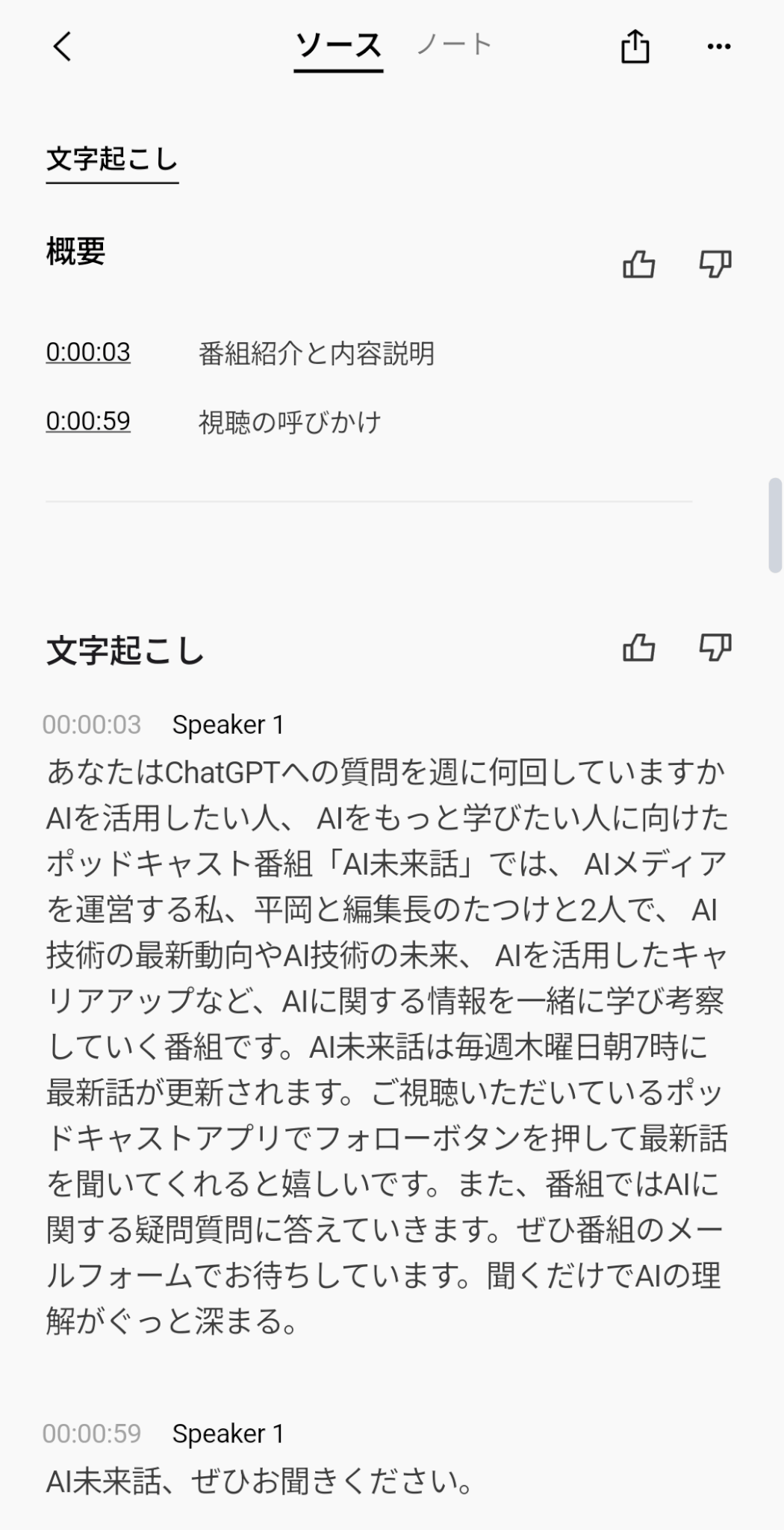Select the ソース tab
The height and width of the screenshot is (1530, 784).
tap(338, 46)
